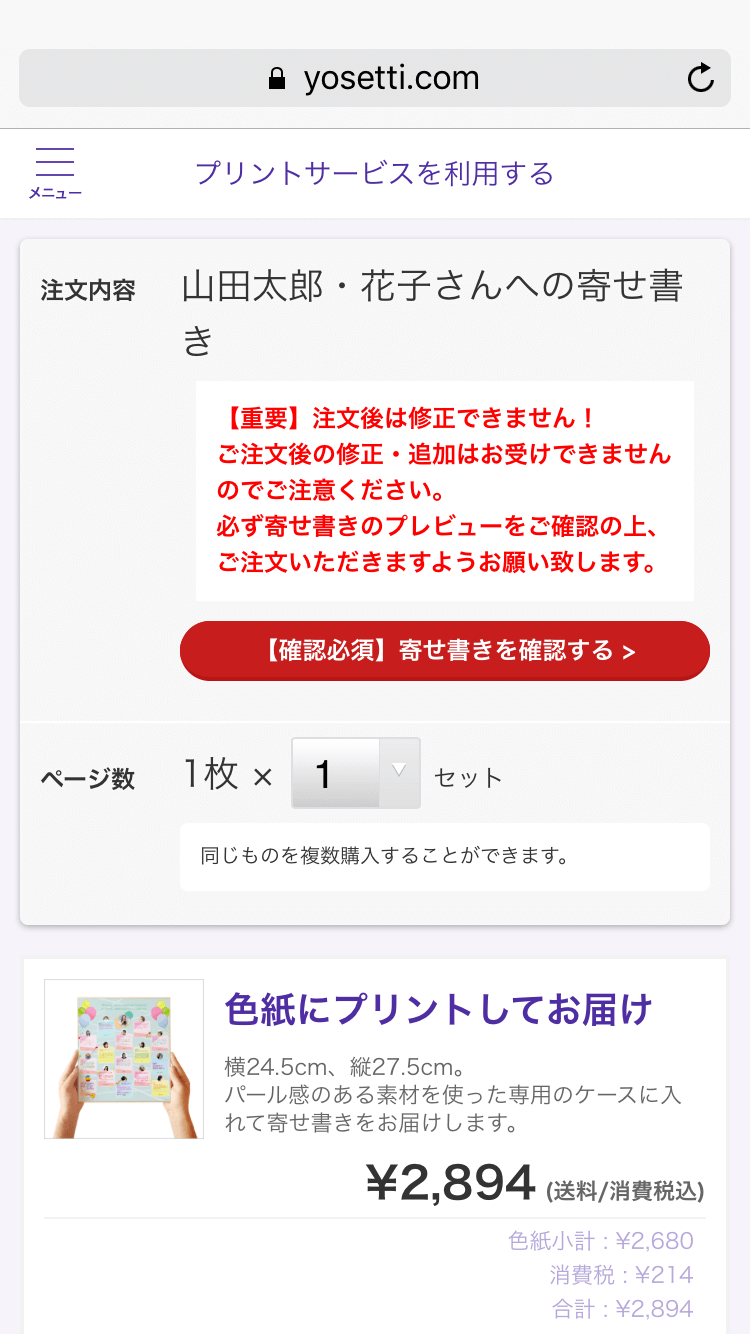Reload the page in the browser
This screenshot has height=1334, width=750.
[701, 78]
